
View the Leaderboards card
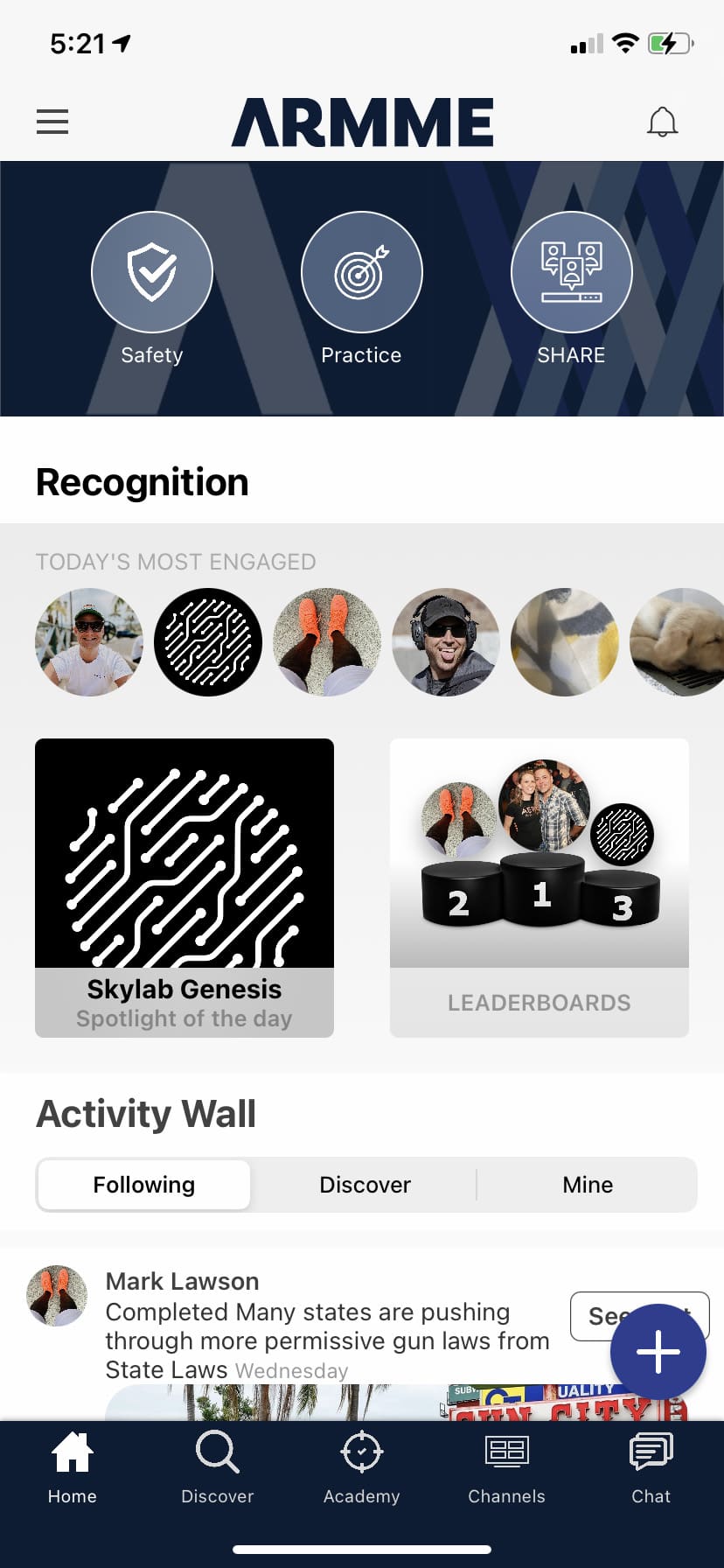[540, 887]
